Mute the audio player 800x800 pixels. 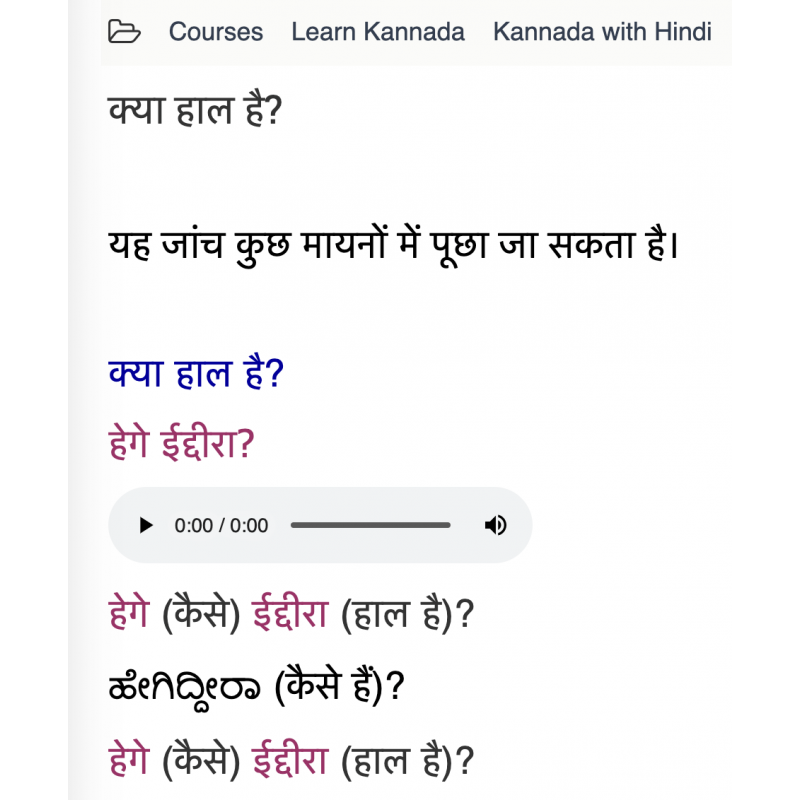tap(495, 525)
